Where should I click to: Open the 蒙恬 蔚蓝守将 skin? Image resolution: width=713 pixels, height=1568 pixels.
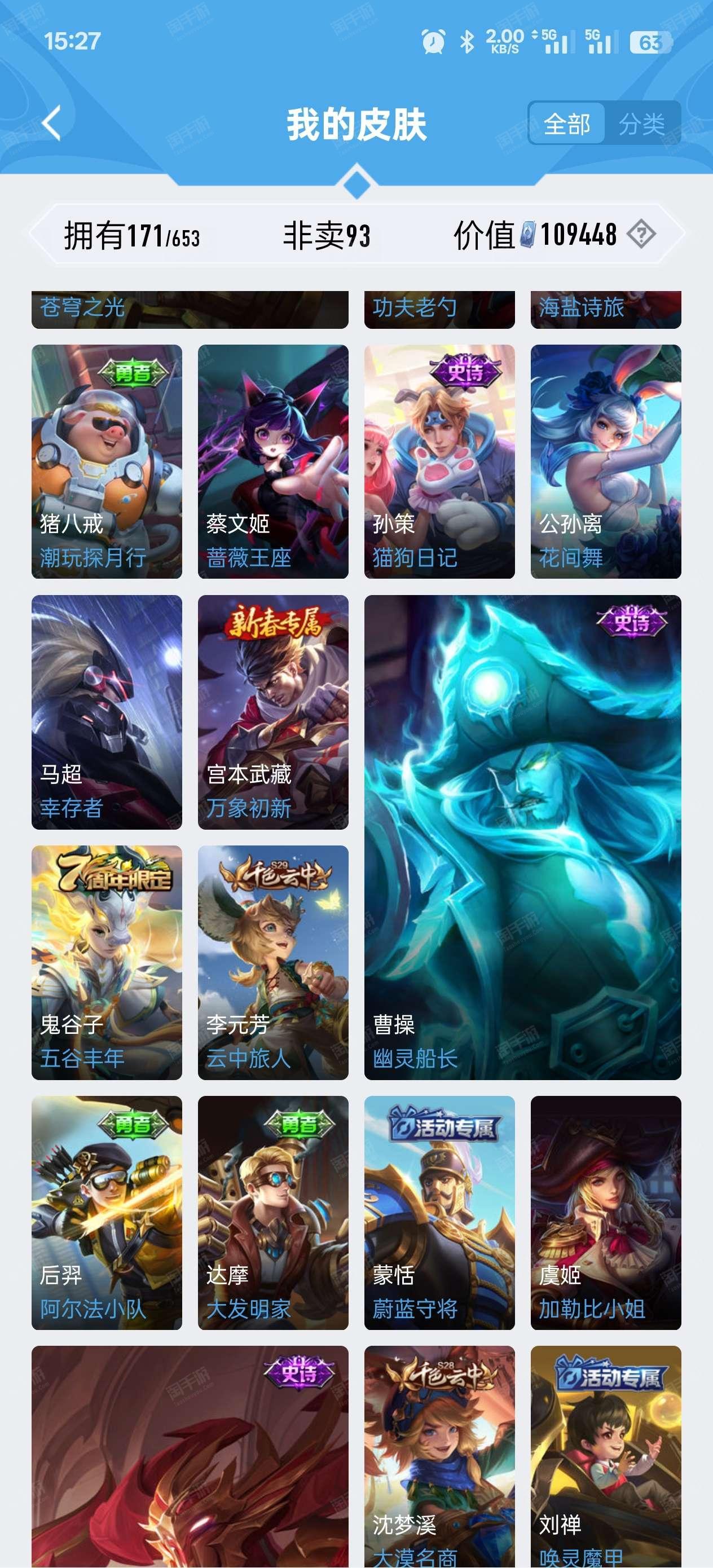[439, 1213]
